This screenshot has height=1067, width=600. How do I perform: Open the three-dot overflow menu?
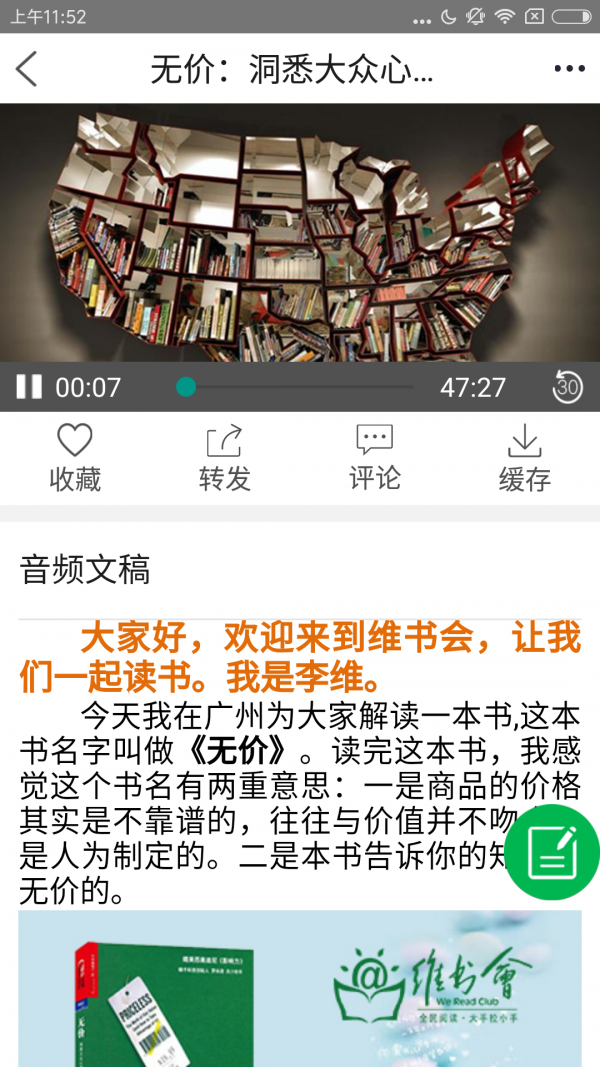[x=569, y=69]
